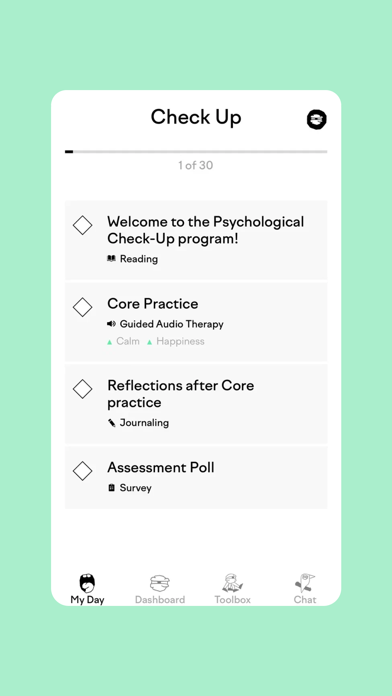392x696 pixels.
Task: Open the Chat tab
Action: pyautogui.click(x=305, y=589)
